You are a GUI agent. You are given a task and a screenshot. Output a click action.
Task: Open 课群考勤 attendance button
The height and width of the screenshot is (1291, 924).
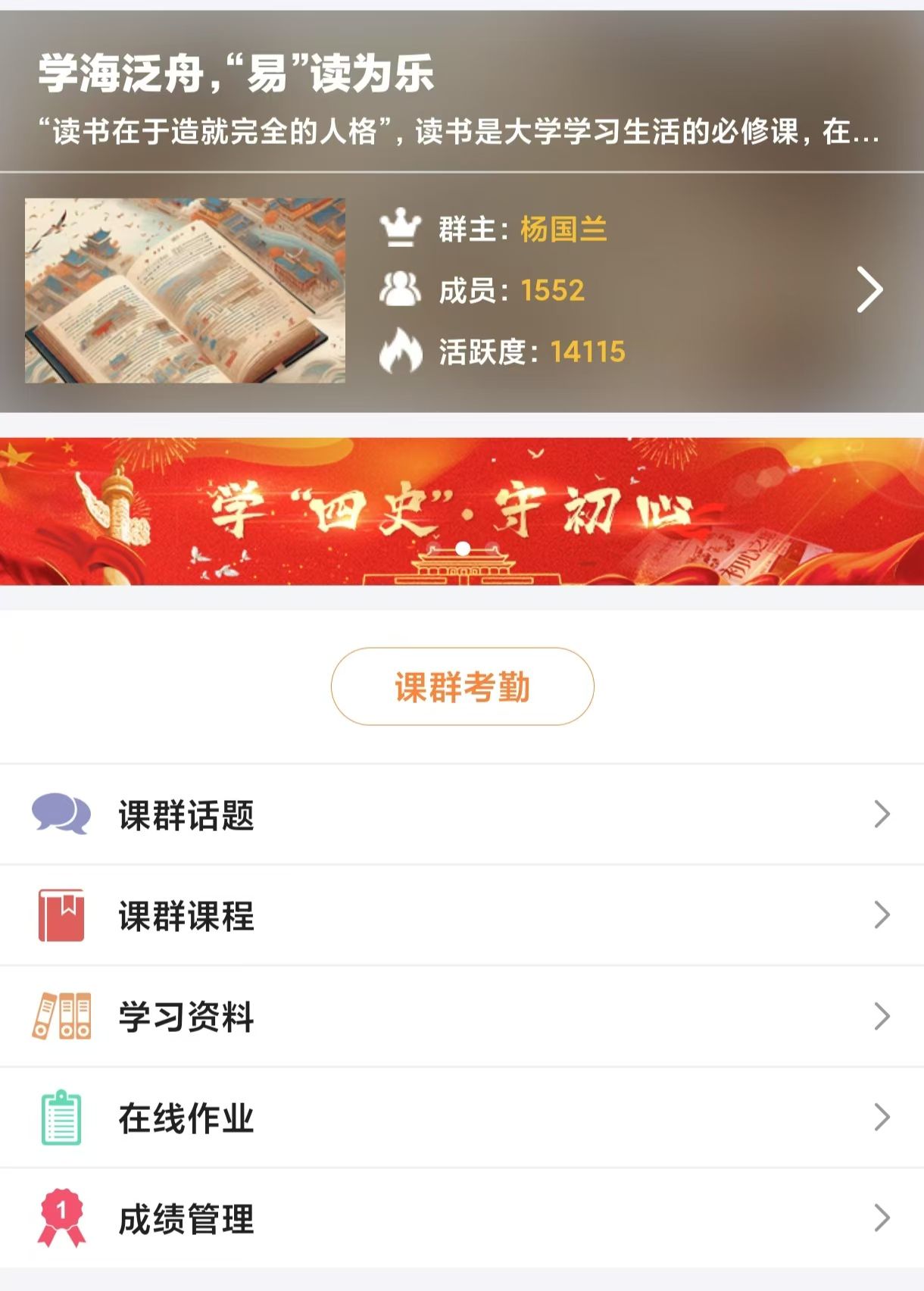tap(462, 686)
